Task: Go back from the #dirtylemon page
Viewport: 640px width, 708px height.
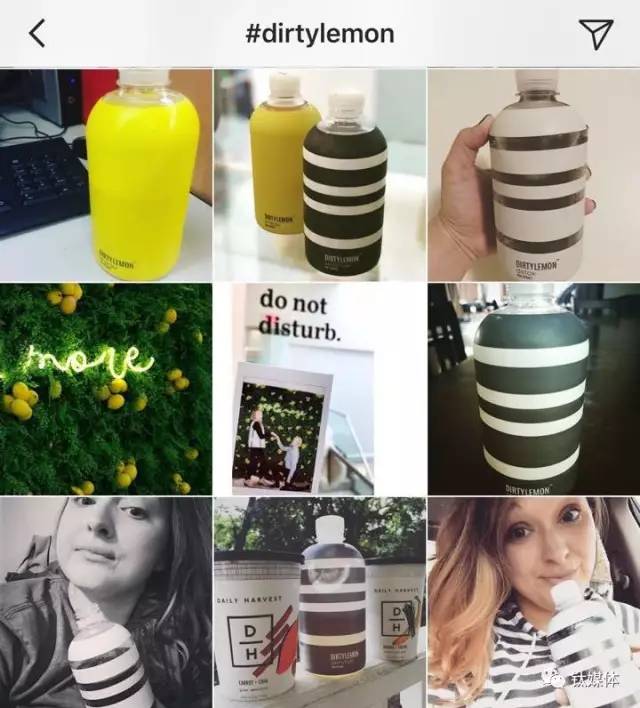Action: (37, 34)
